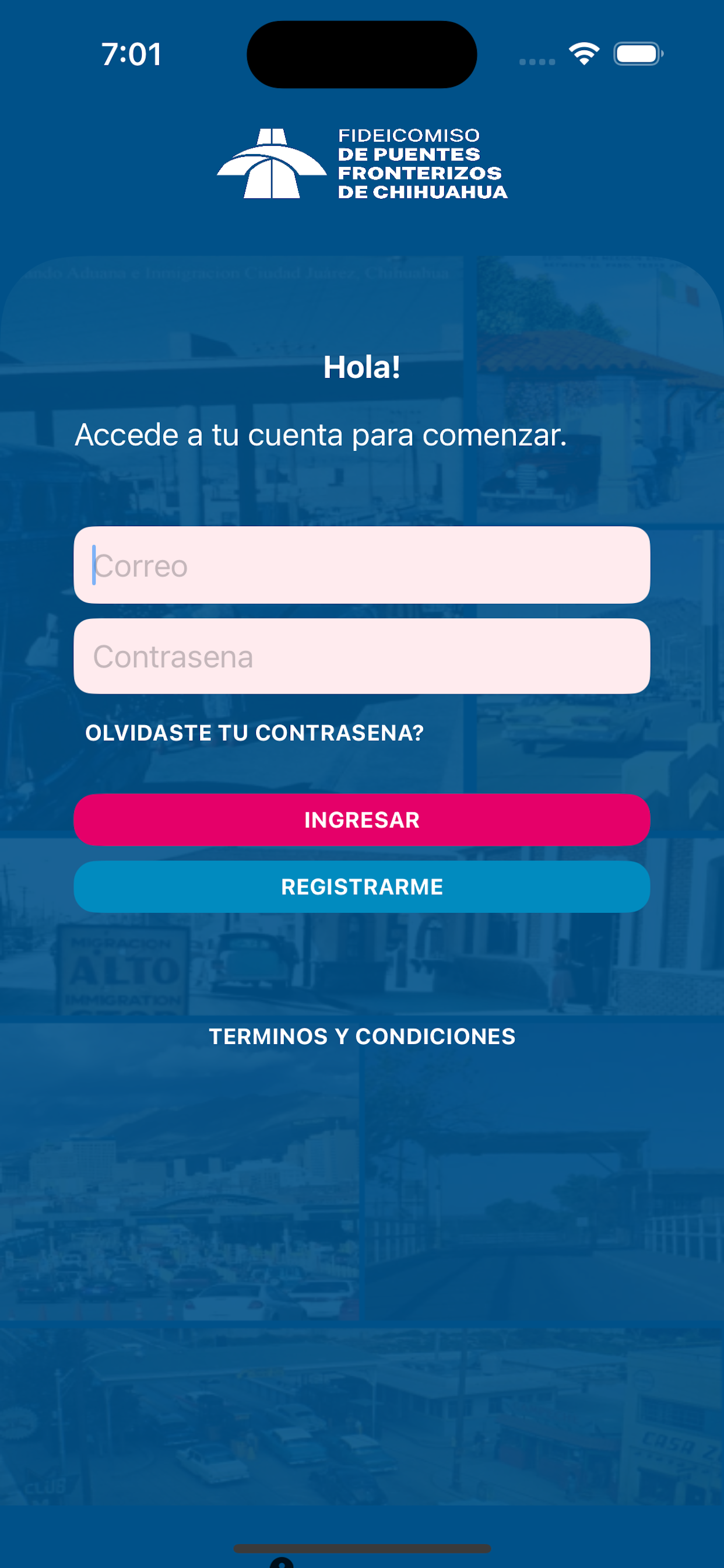Click inside the Contrasena input field

[361, 656]
